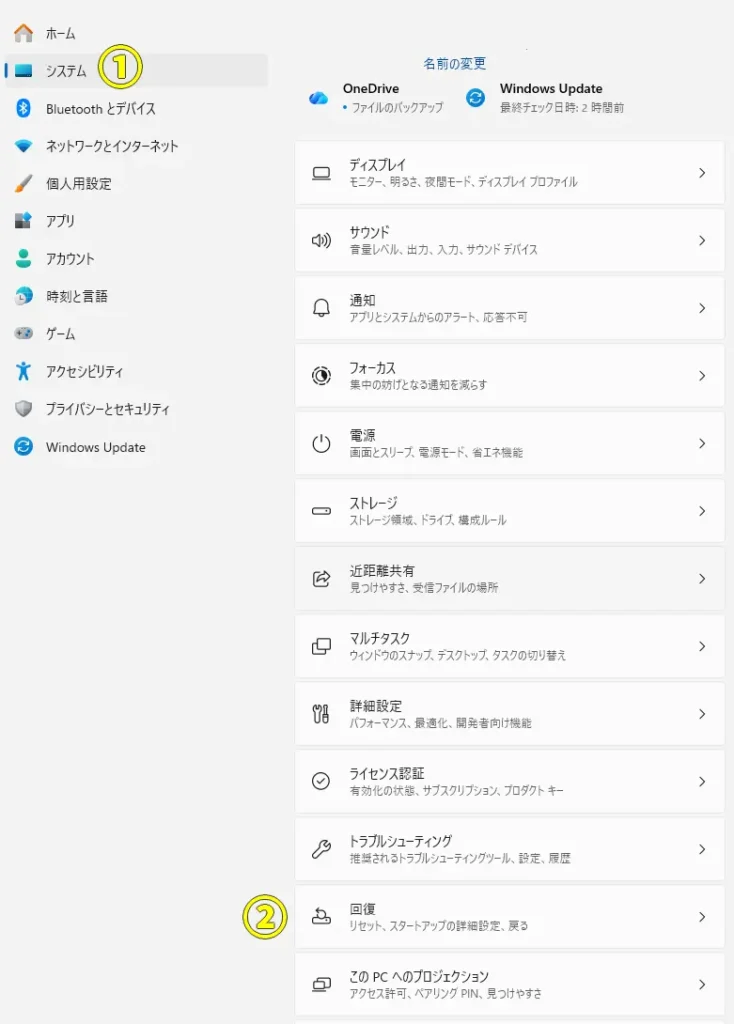Open OneDrive file backup tile
The width and height of the screenshot is (734, 1024).
[x=375, y=97]
